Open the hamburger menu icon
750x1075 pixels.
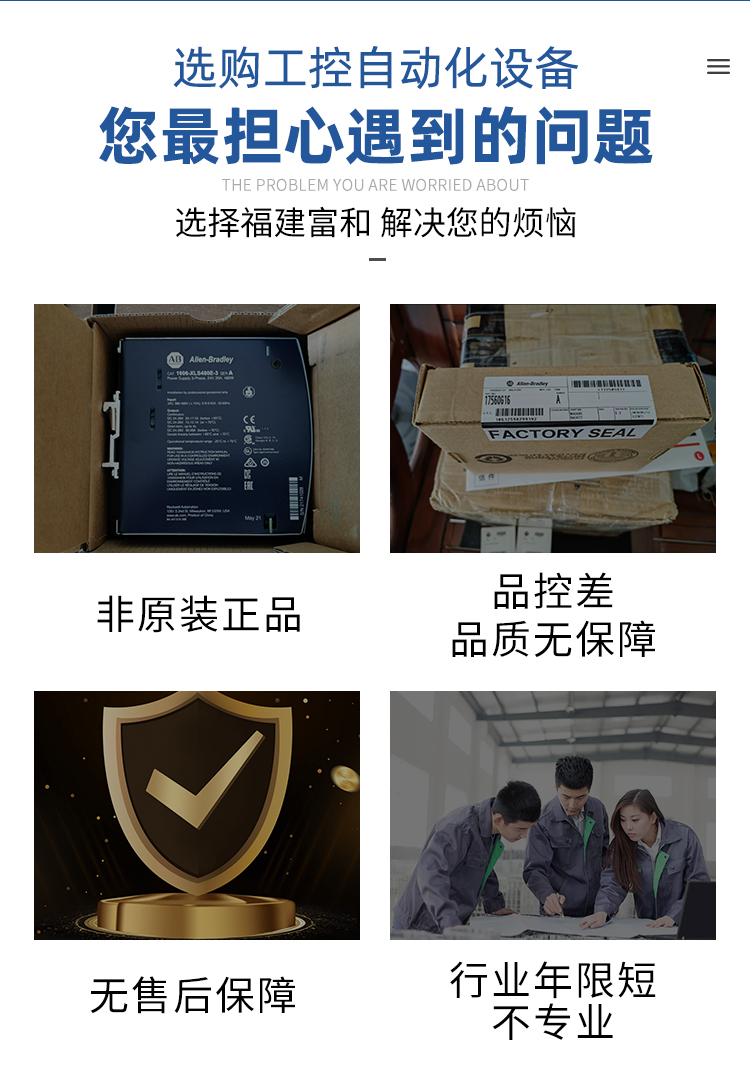[718, 67]
